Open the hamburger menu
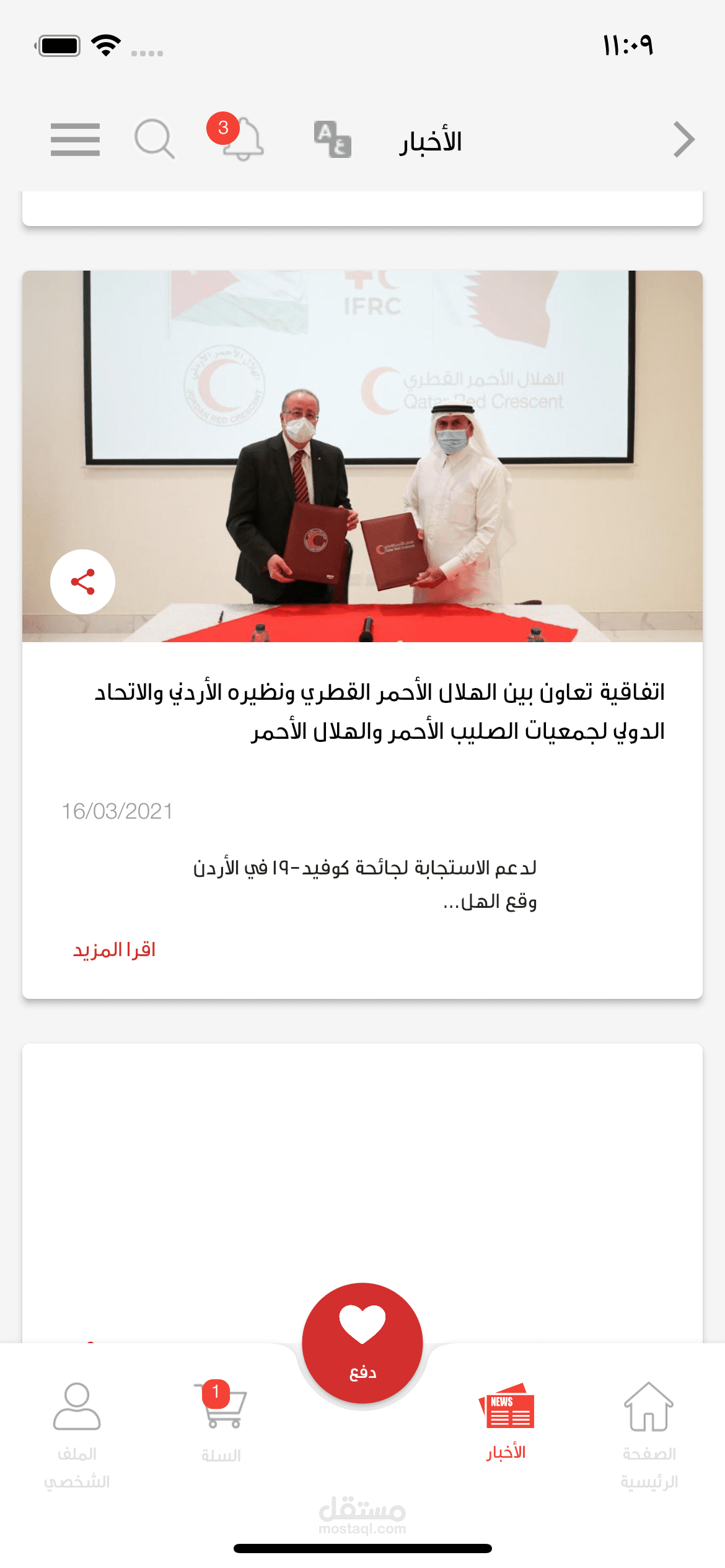The image size is (725, 1568). [x=75, y=139]
